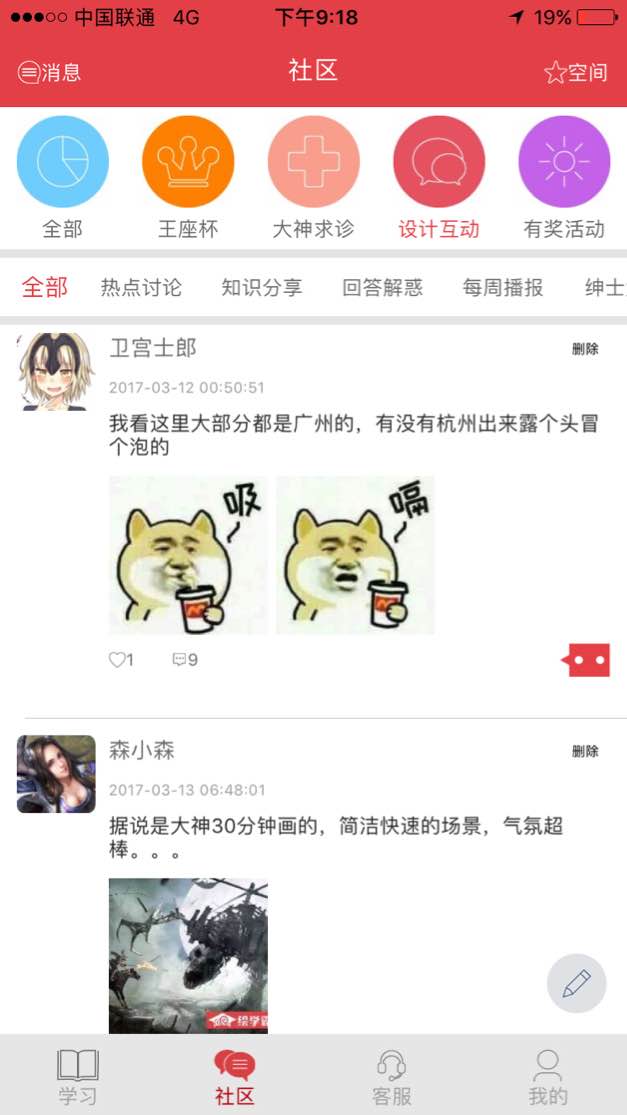627x1115 pixels.
Task: Go to the 学习 tab
Action: coord(77,1076)
